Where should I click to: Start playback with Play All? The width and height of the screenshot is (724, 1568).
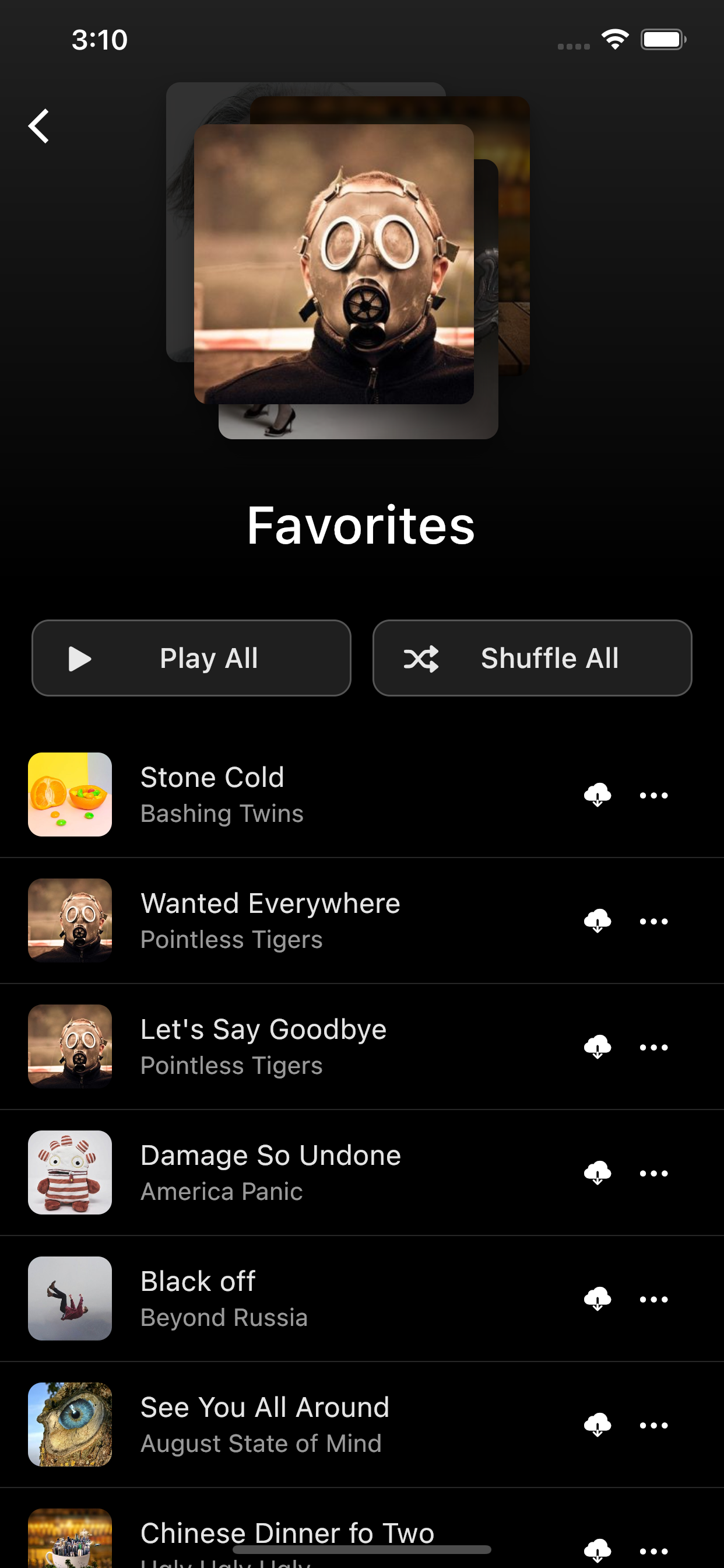click(x=191, y=658)
